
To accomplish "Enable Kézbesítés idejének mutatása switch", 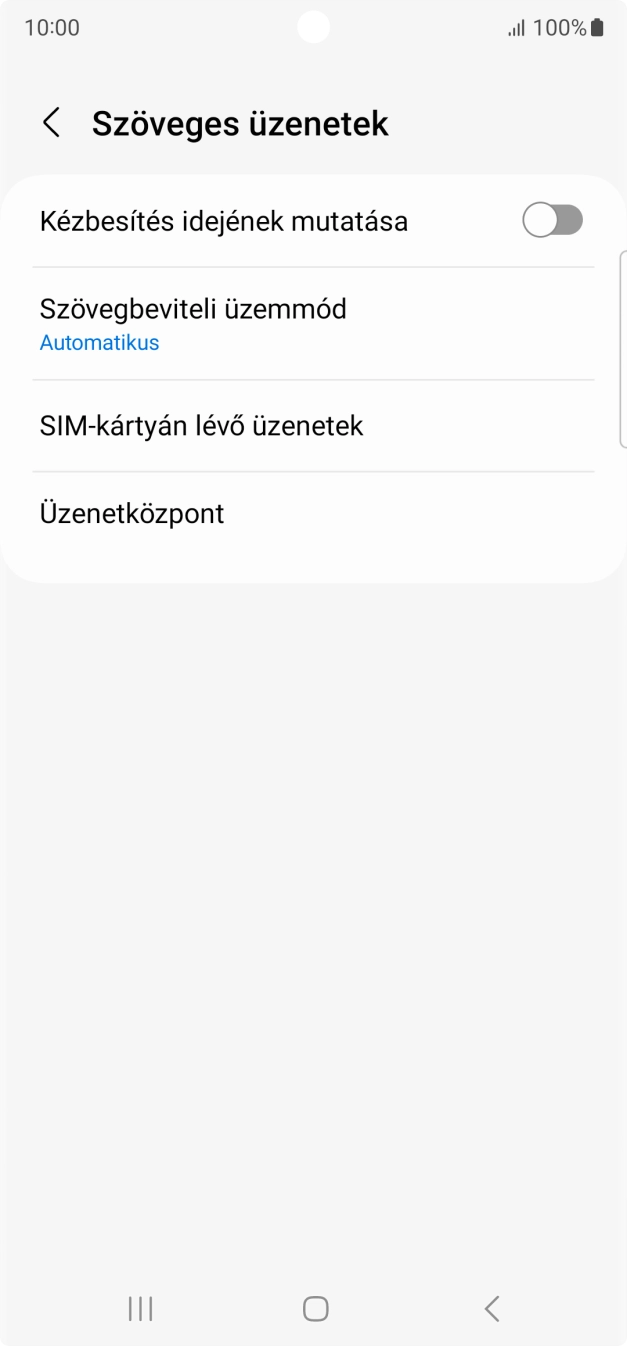I will pyautogui.click(x=552, y=221).
